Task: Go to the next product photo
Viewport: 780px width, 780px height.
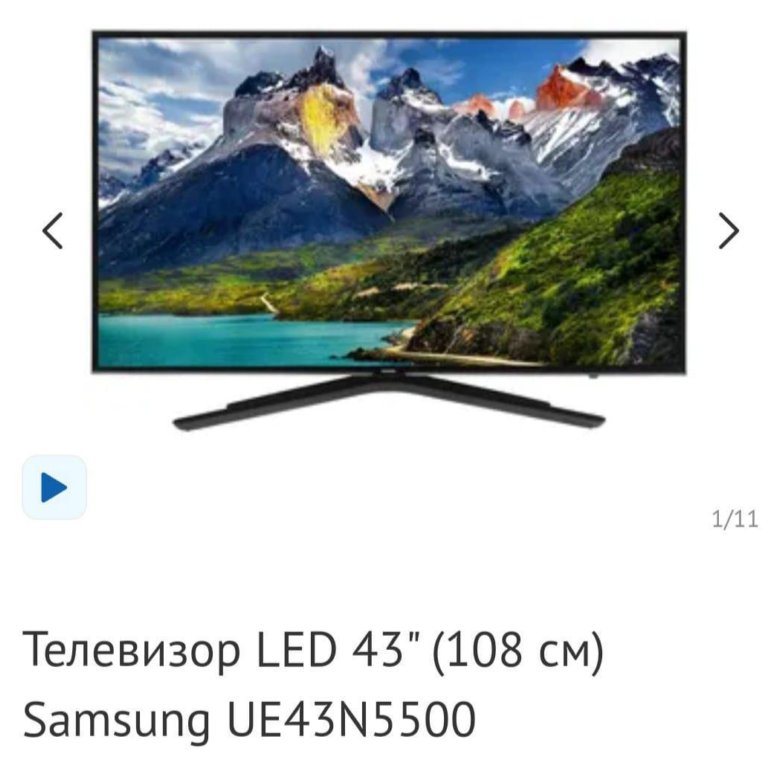Action: [729, 231]
